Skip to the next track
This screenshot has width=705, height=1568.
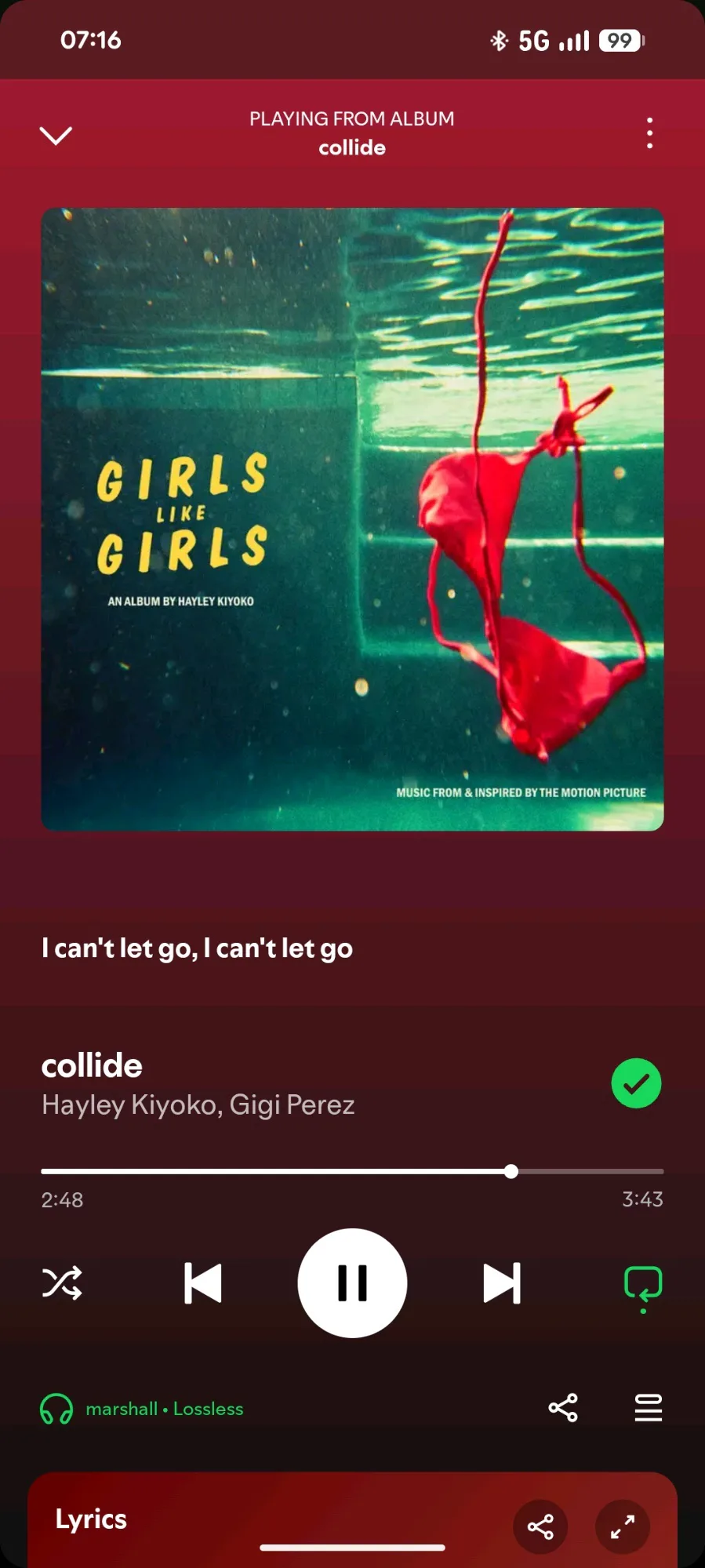pyautogui.click(x=502, y=1283)
